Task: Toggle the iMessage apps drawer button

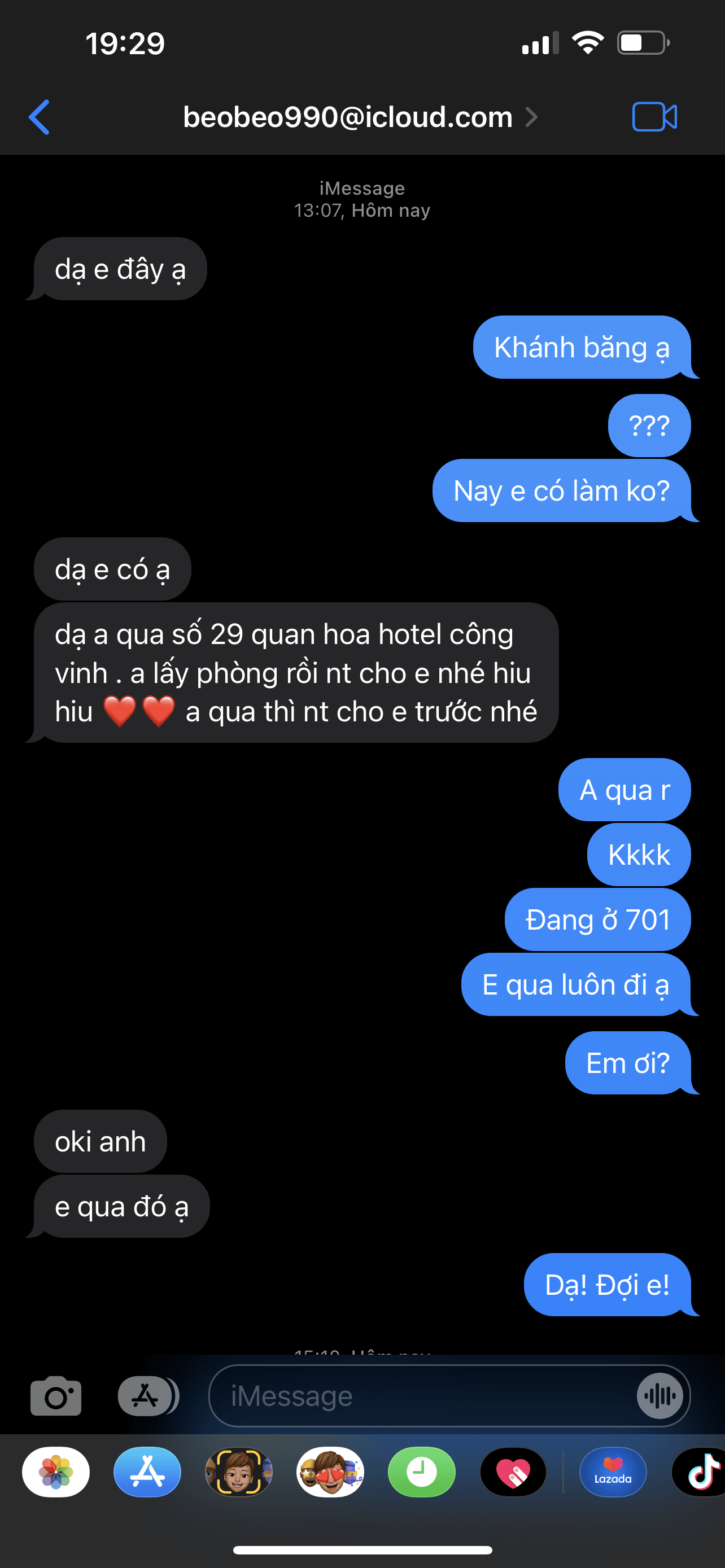Action: [147, 1396]
